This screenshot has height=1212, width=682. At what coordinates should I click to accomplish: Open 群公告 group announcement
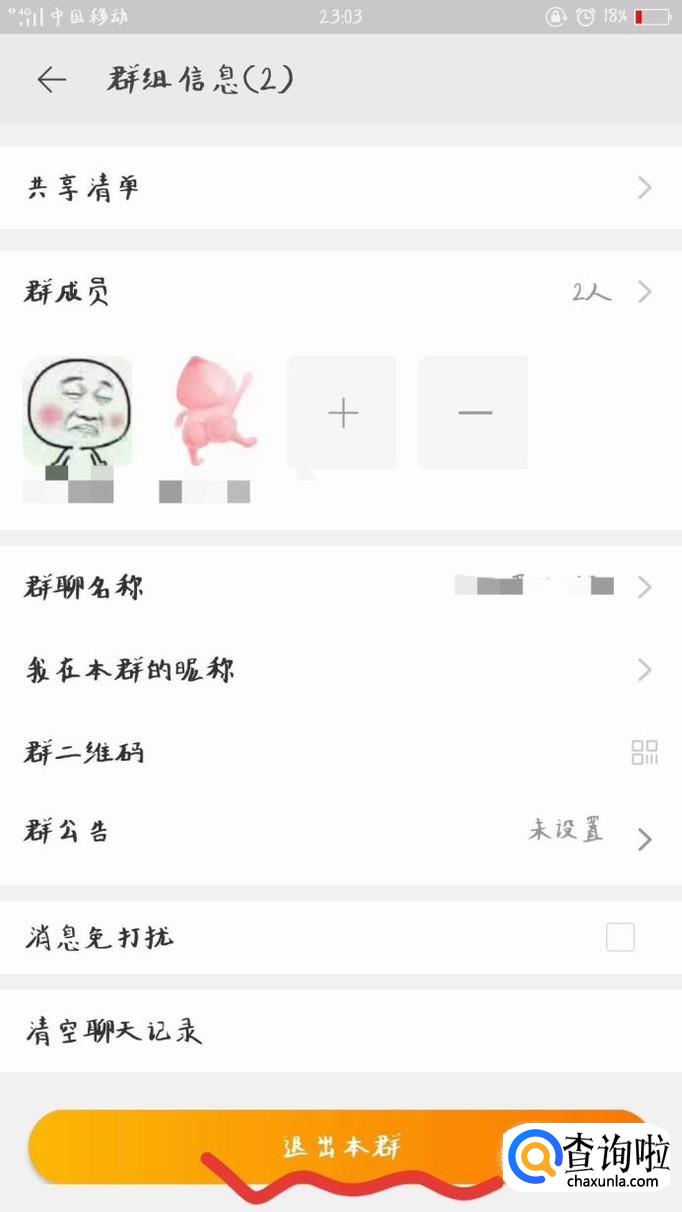(340, 832)
